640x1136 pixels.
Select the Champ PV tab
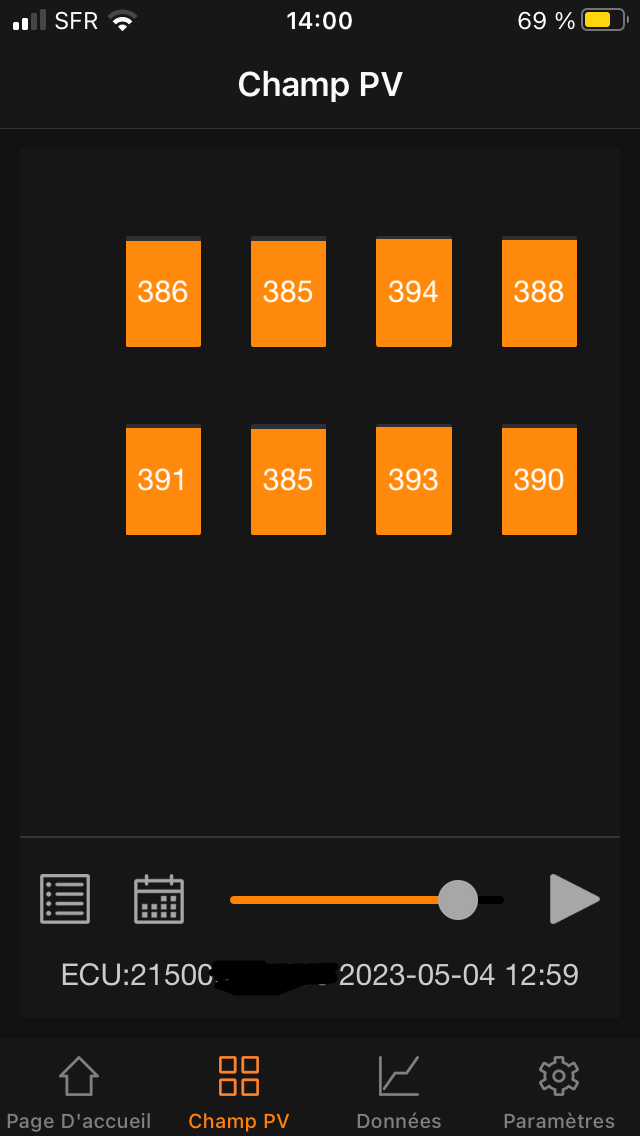point(238,1092)
